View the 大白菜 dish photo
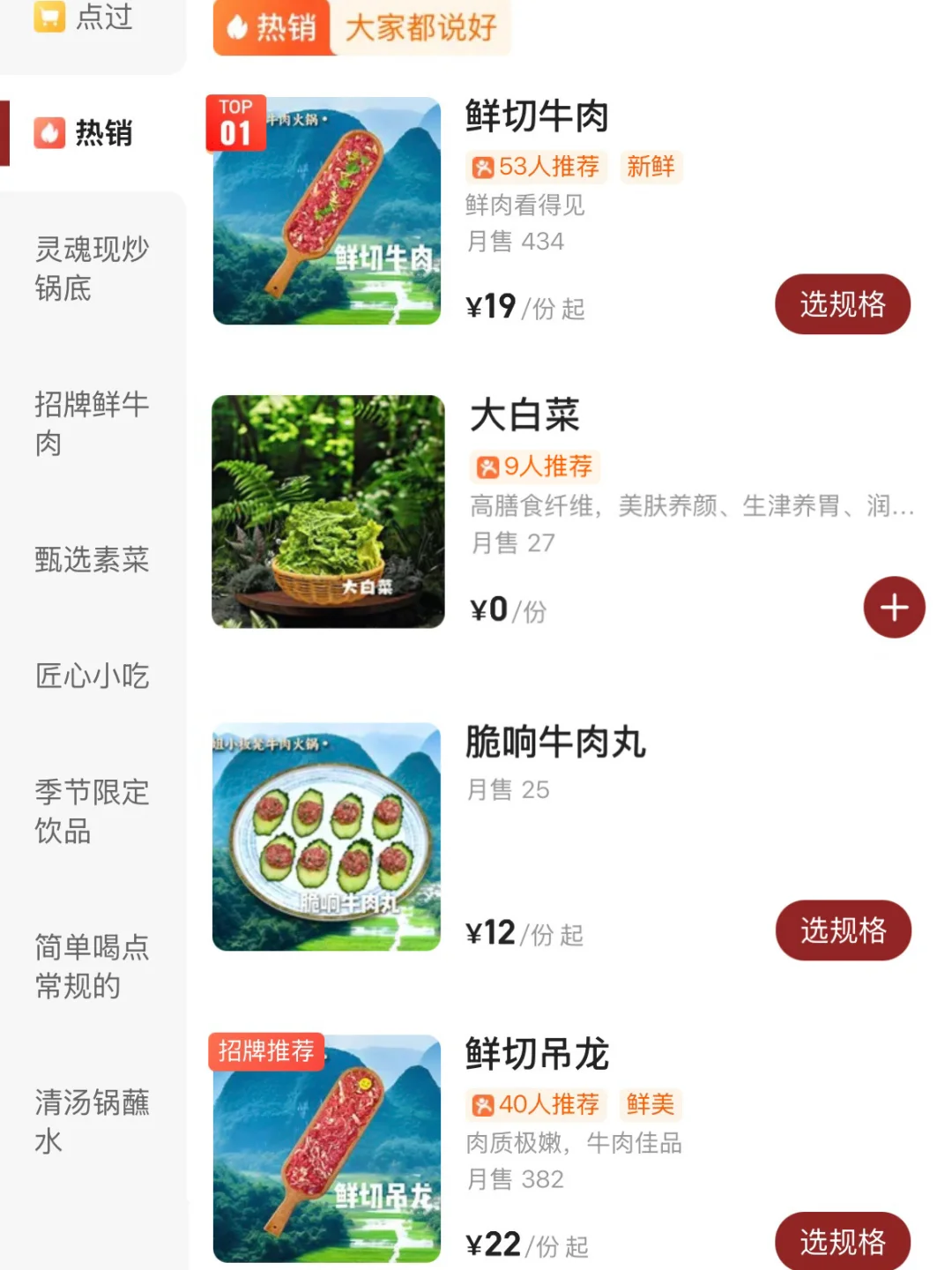 point(328,512)
